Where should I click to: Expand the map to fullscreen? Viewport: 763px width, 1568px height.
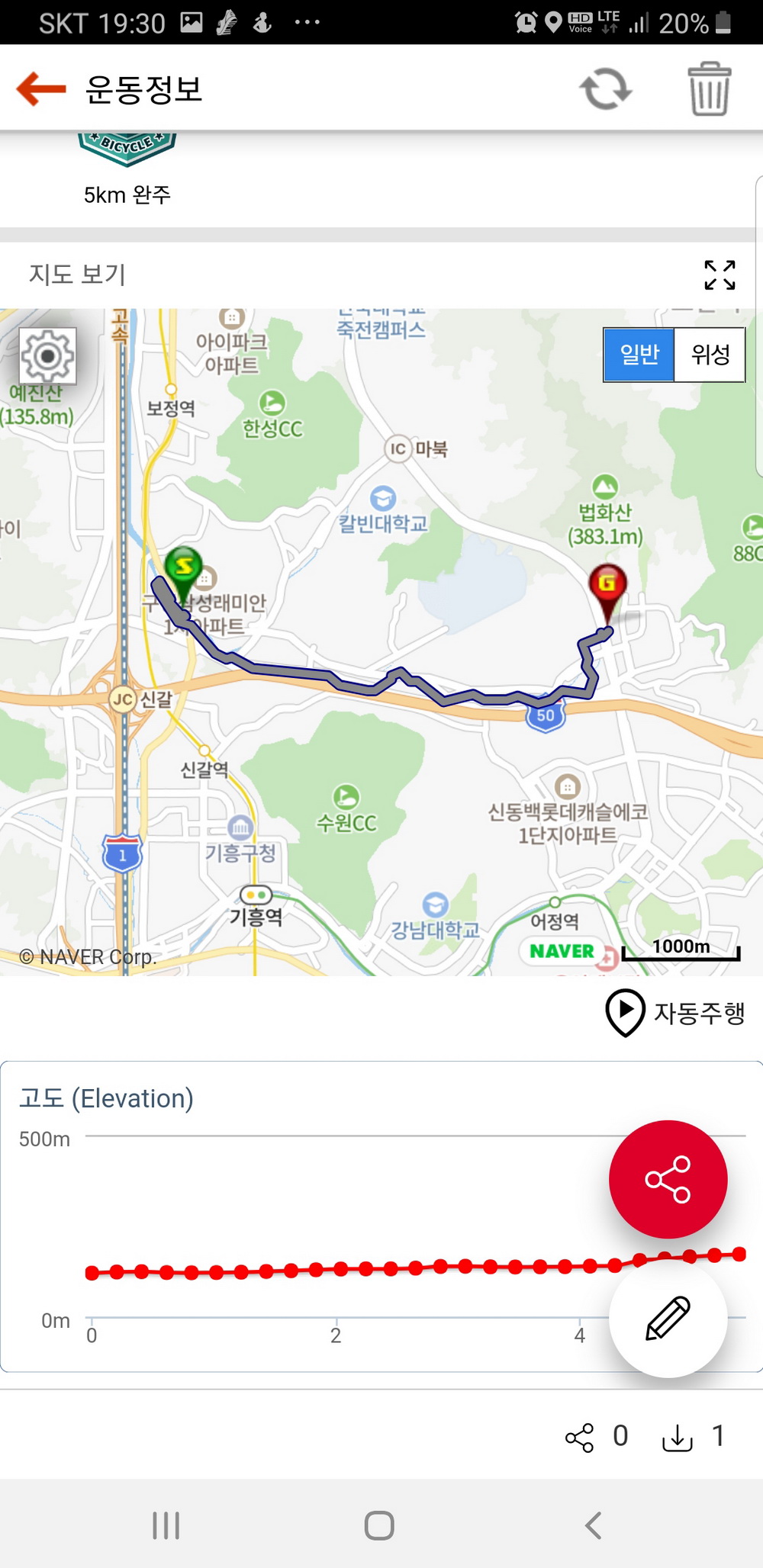pyautogui.click(x=720, y=275)
